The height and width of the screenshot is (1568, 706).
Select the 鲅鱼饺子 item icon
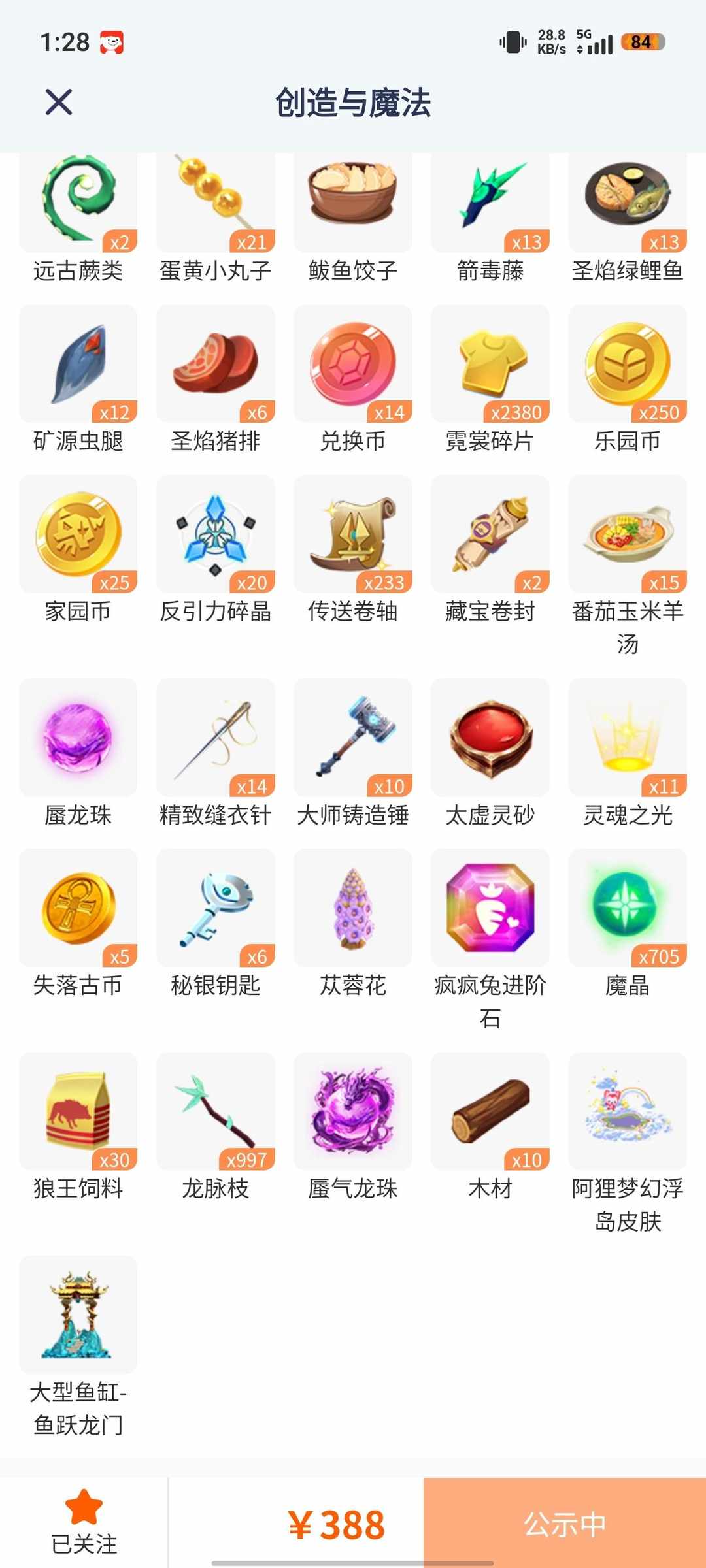[352, 201]
